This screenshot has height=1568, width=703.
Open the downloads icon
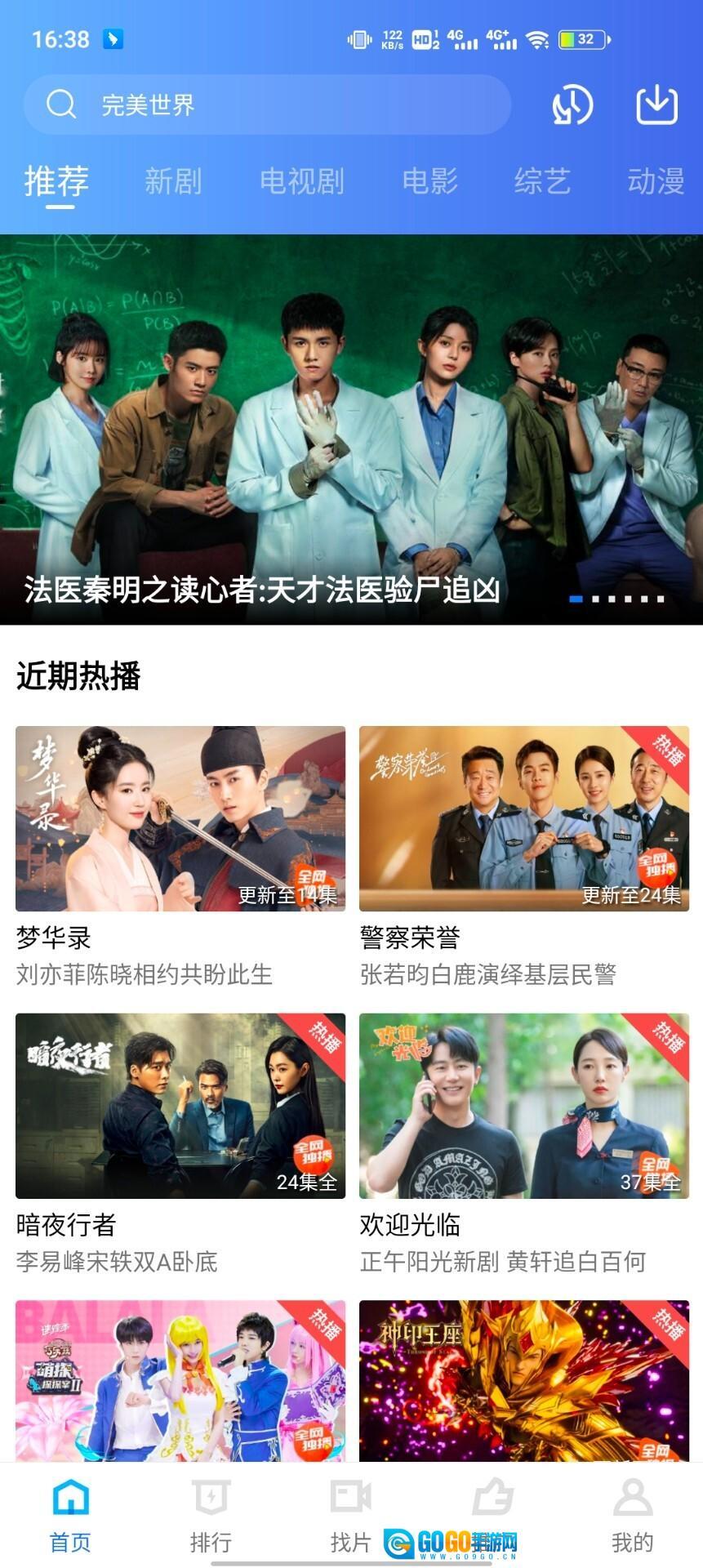656,105
